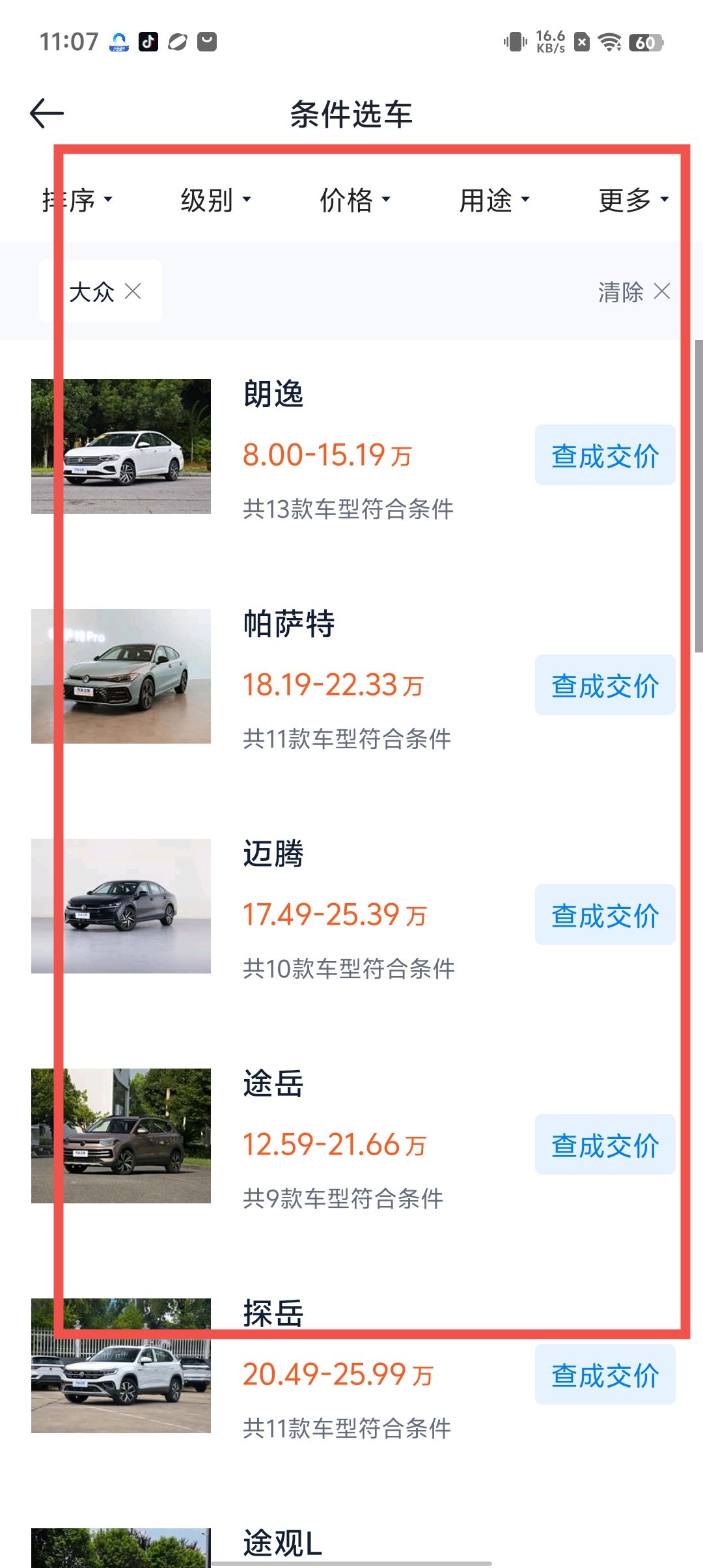
Task: Open the 迈腾 model entry
Action: pyautogui.click(x=273, y=854)
